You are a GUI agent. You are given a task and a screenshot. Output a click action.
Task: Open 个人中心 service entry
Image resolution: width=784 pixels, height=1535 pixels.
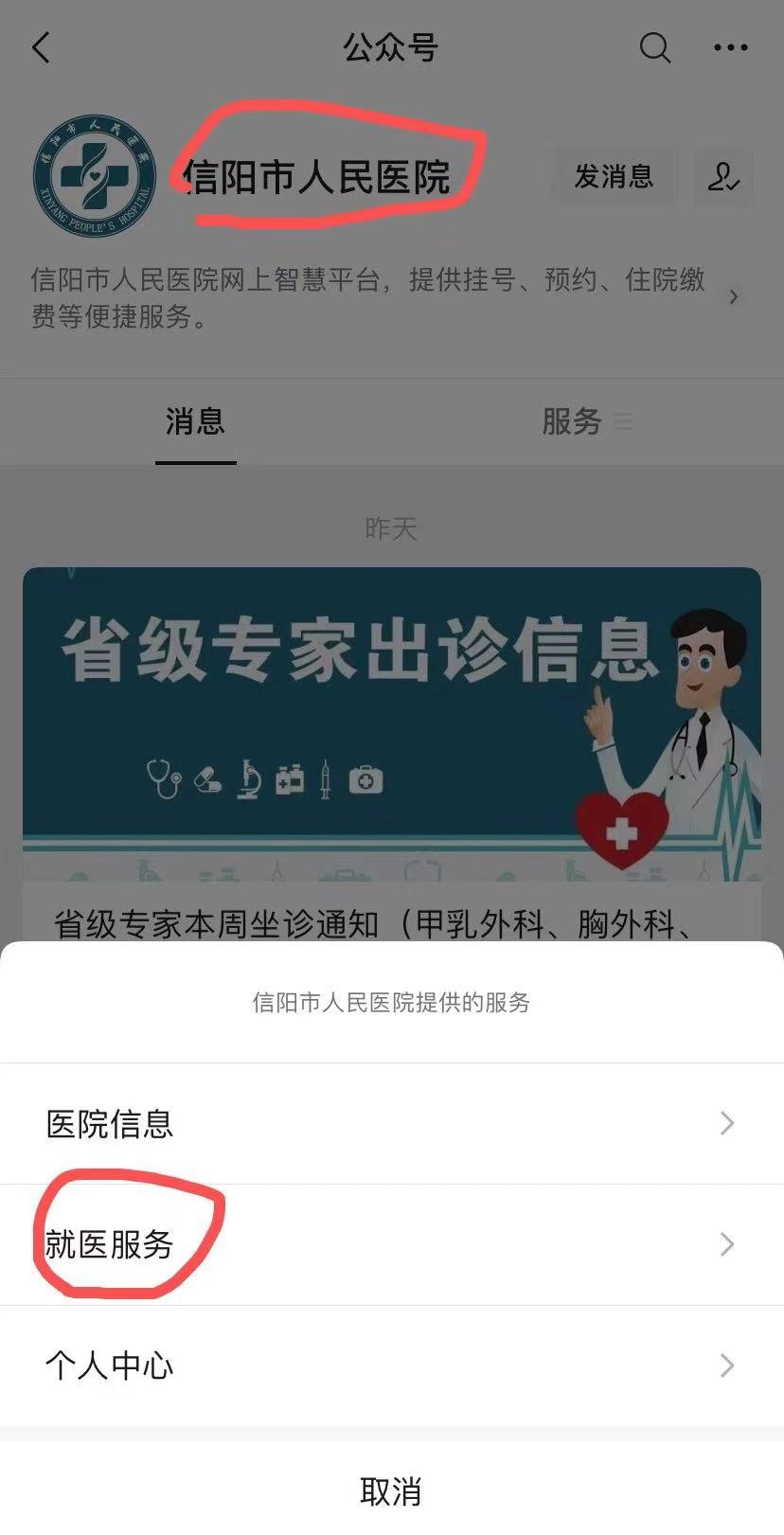click(391, 1365)
